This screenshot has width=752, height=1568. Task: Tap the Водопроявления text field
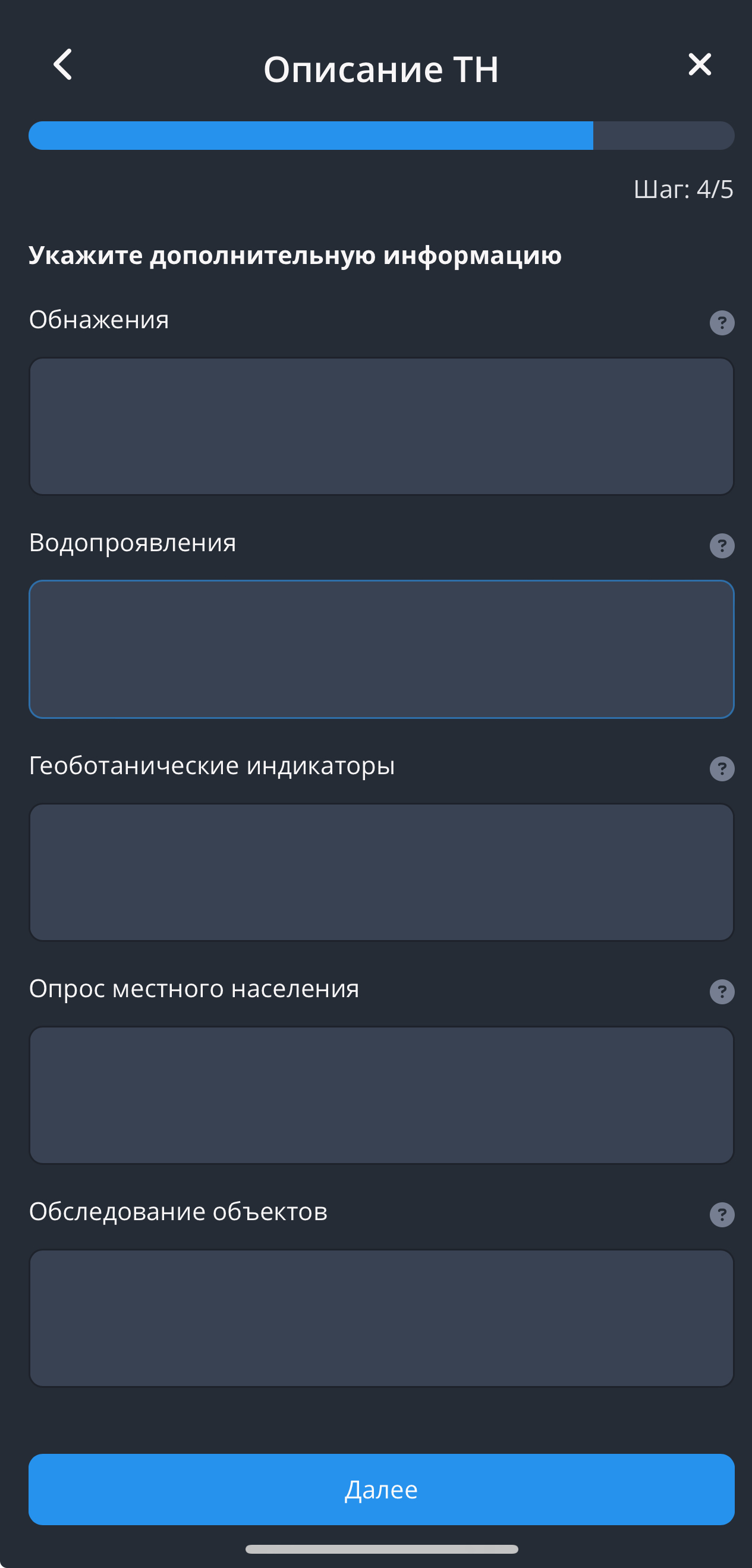pos(381,649)
